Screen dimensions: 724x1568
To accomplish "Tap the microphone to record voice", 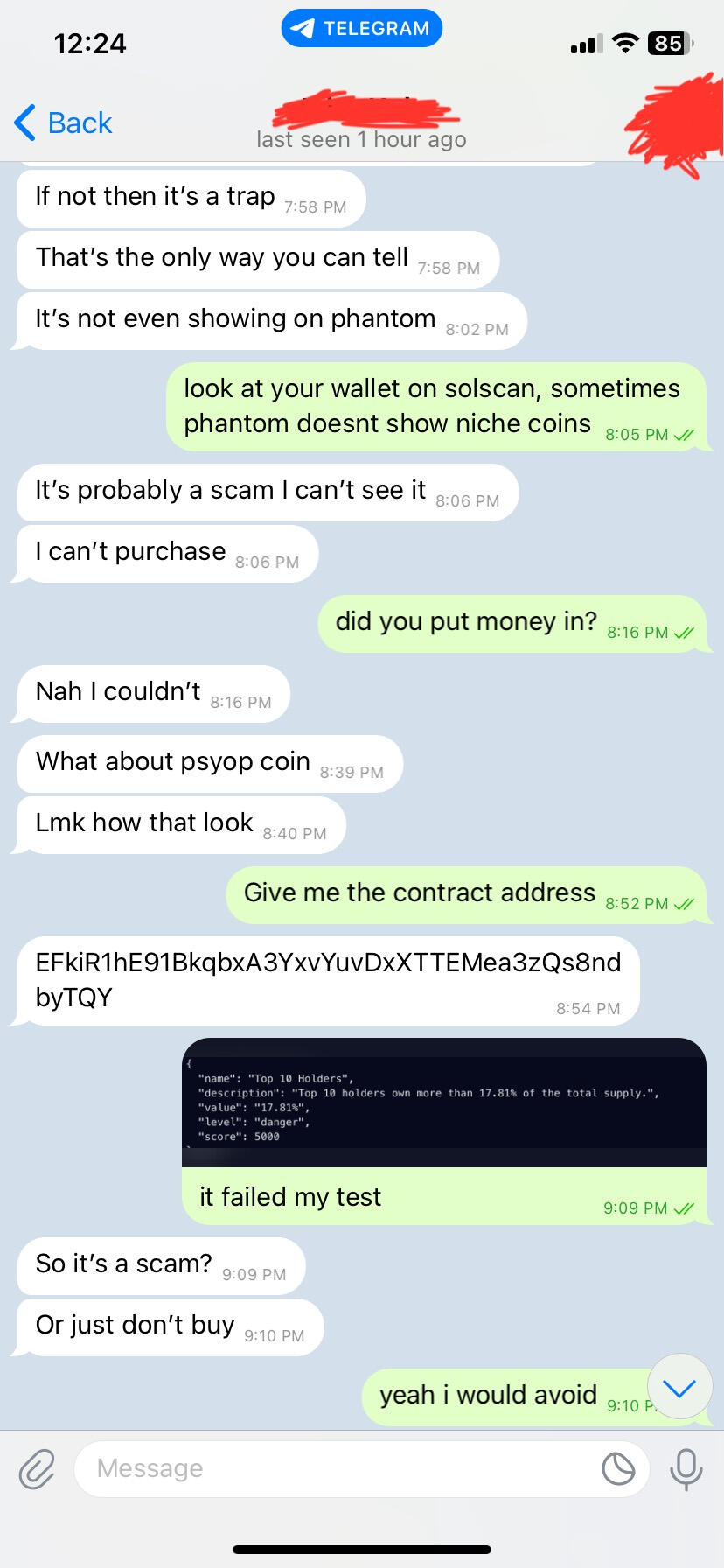I will (x=686, y=1468).
